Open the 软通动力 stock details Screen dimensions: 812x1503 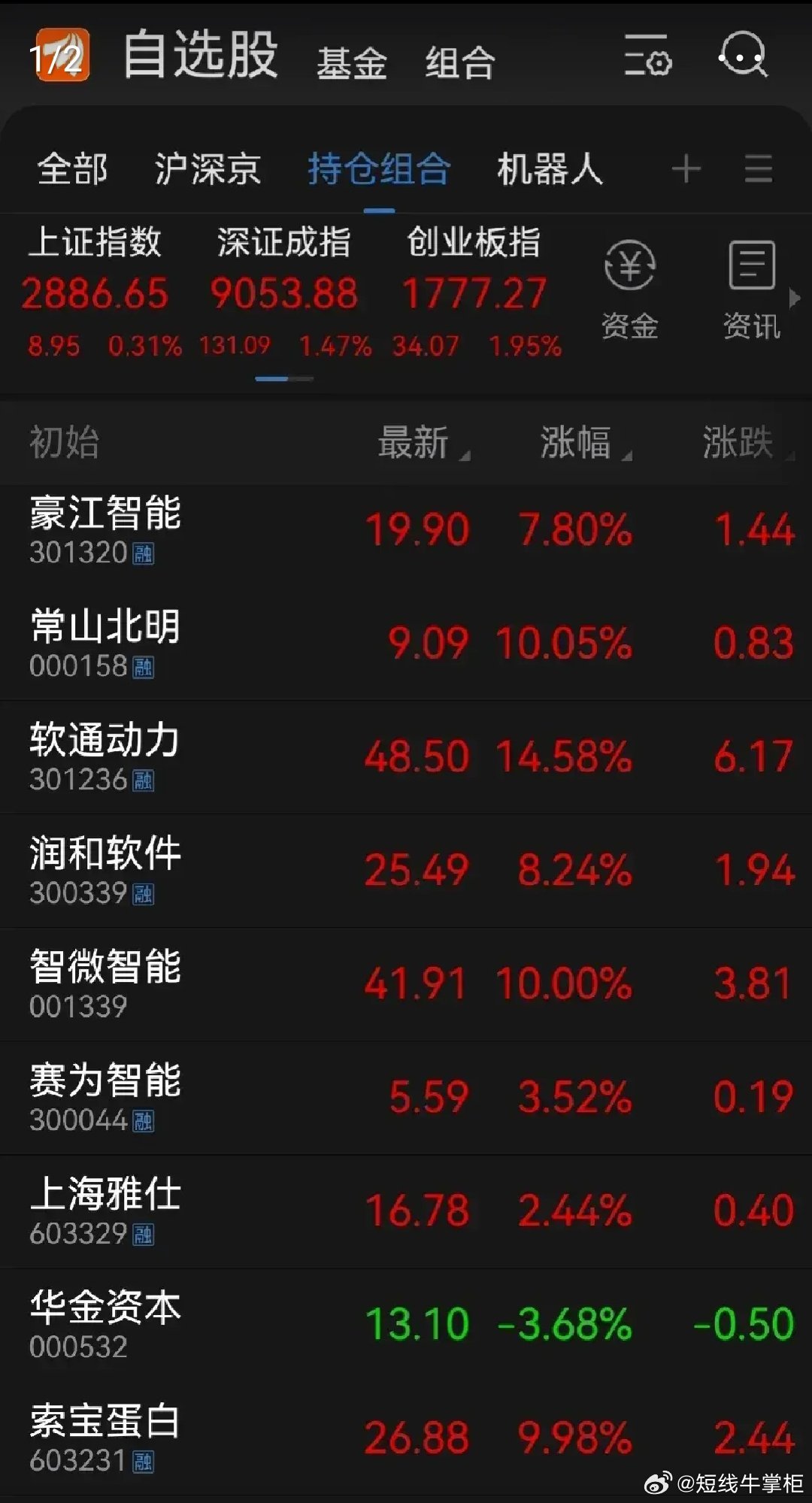coord(105,756)
